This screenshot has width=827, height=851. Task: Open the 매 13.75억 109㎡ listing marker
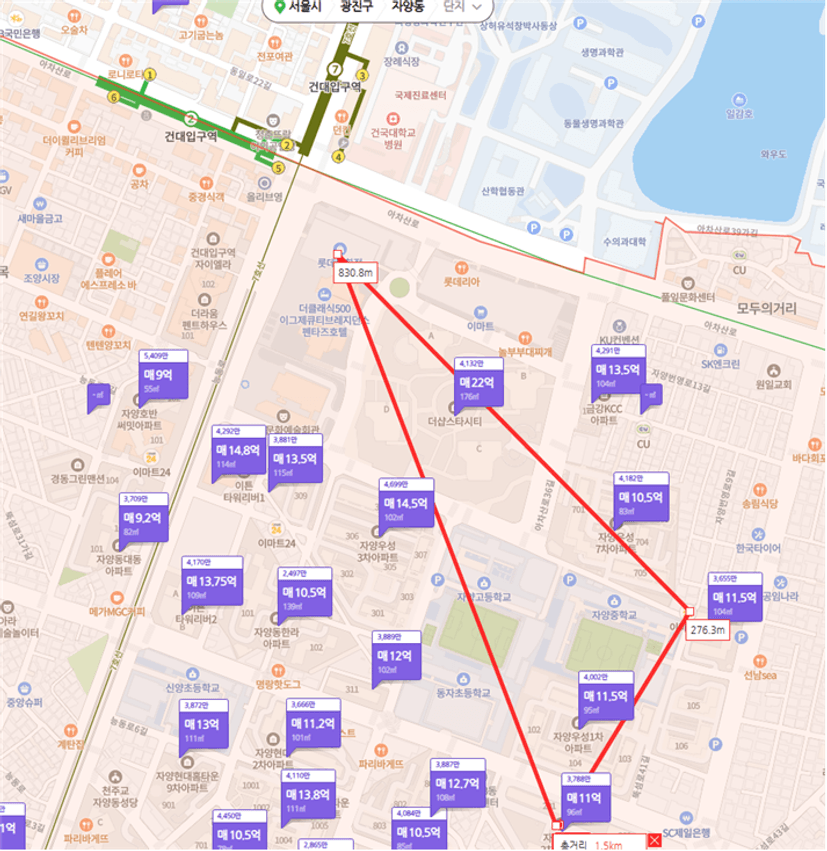[x=211, y=583]
